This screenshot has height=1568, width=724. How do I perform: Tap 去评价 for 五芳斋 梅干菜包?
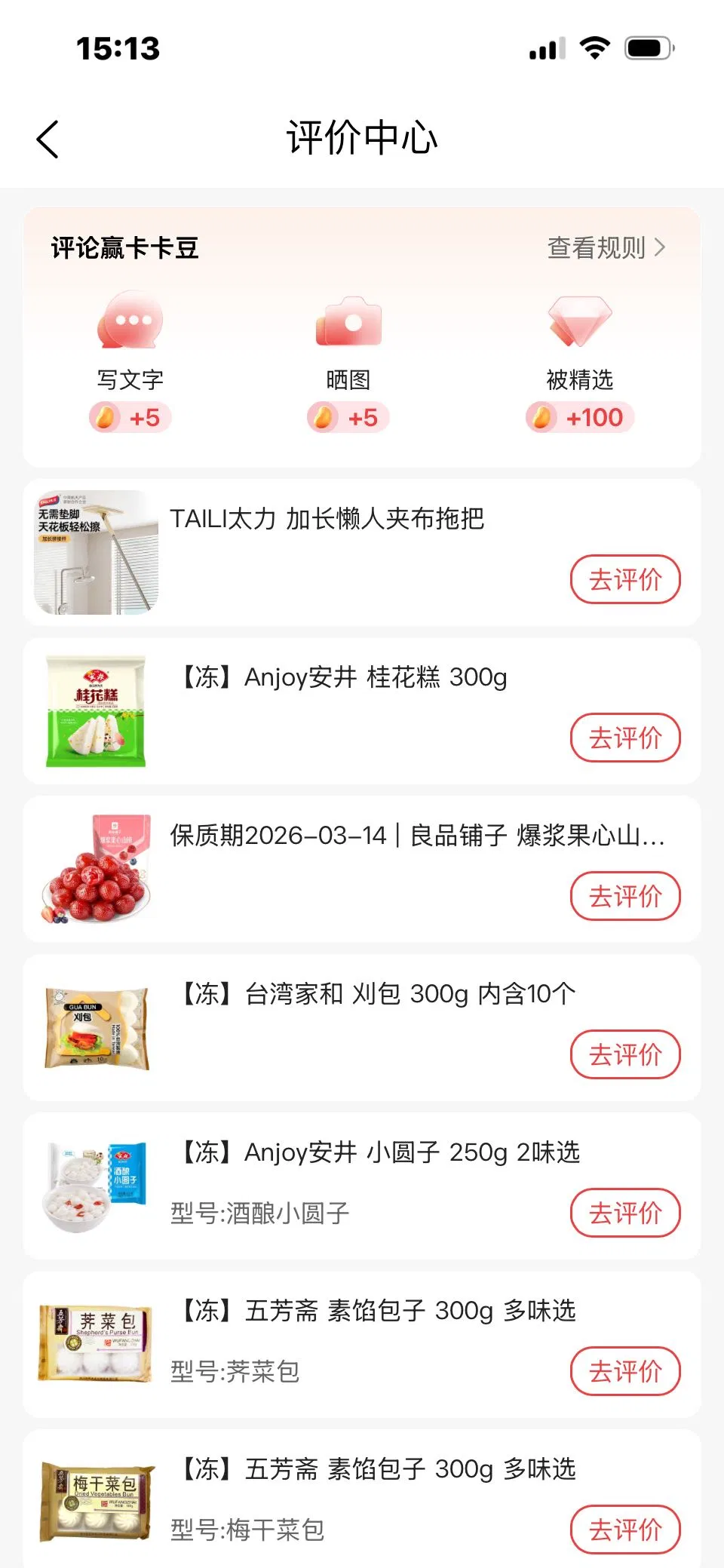pos(624,1530)
